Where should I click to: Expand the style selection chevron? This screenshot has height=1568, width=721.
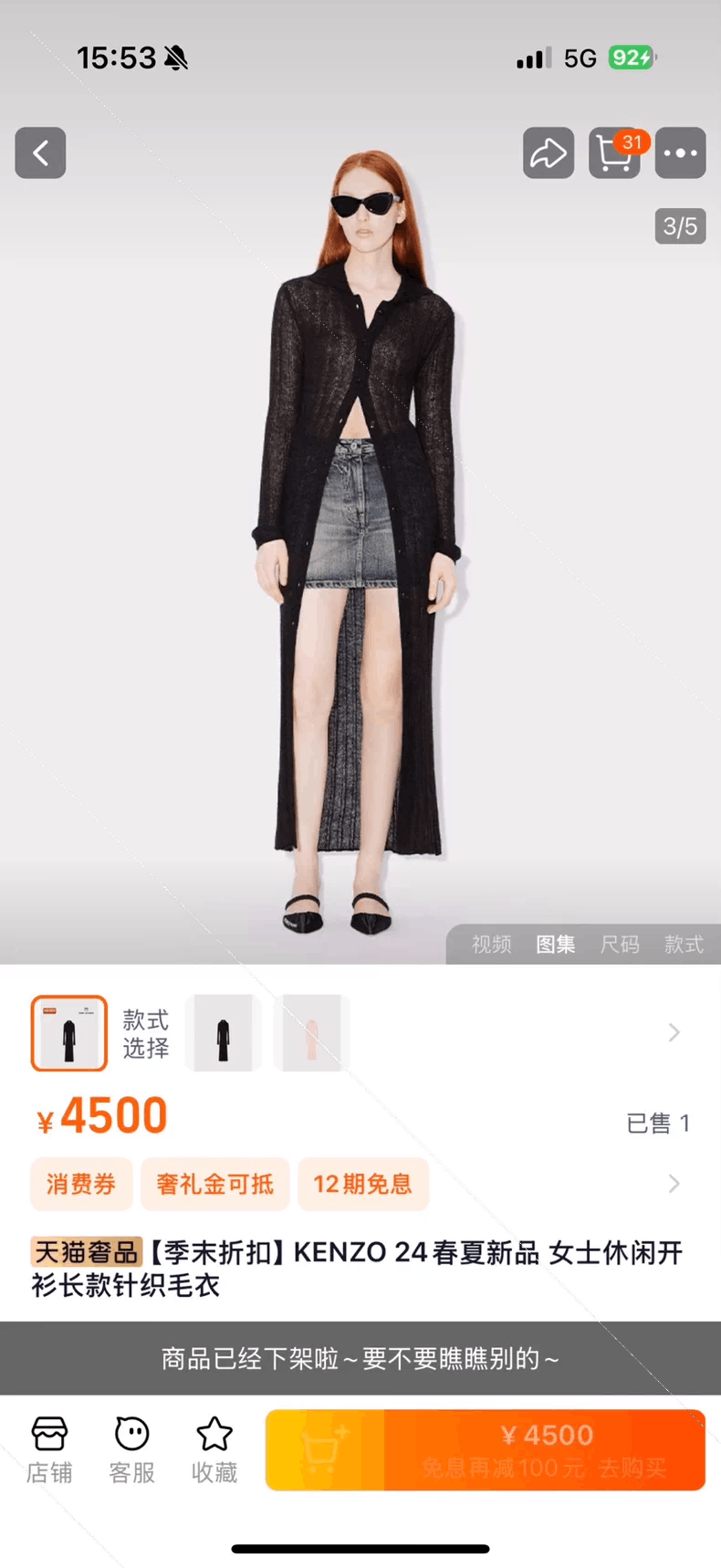[674, 1033]
